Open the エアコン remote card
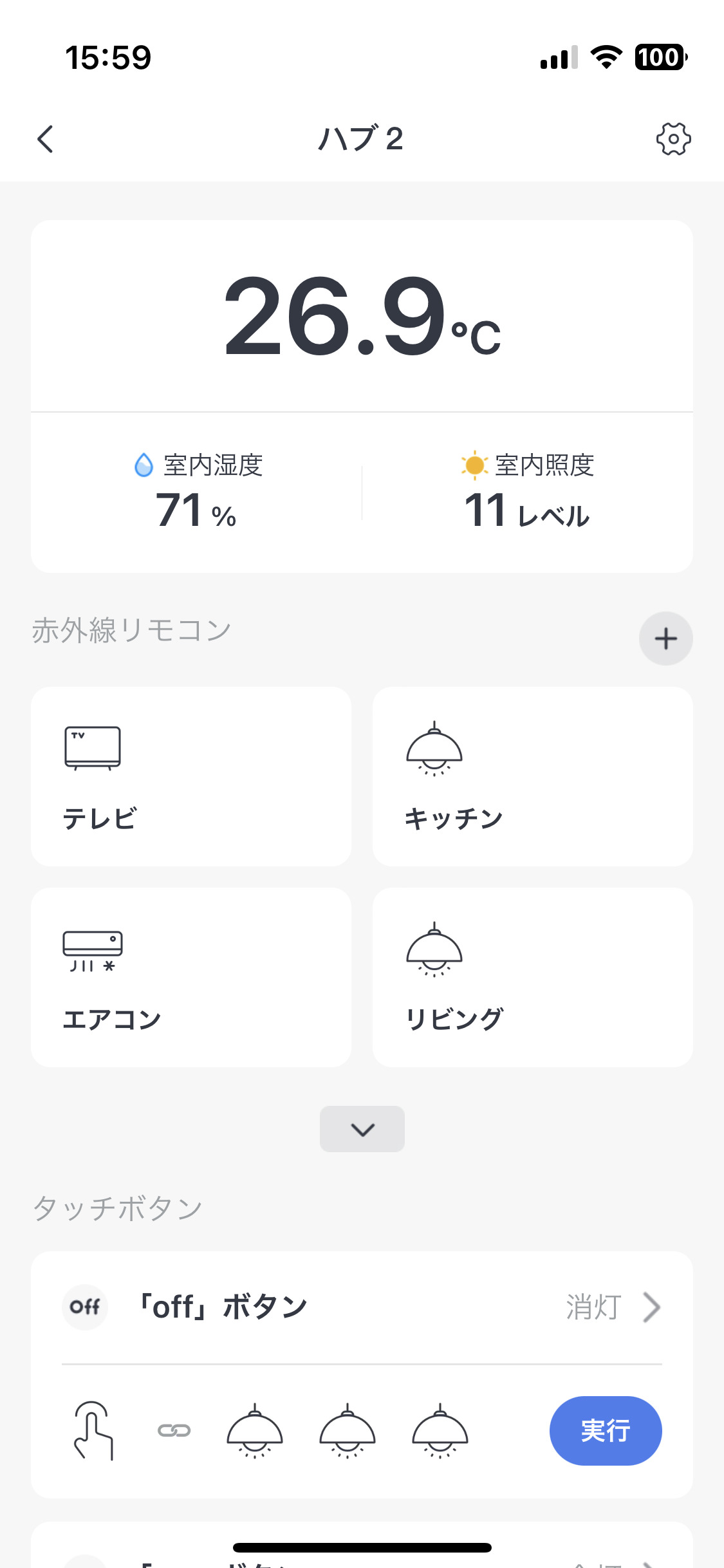Image resolution: width=724 pixels, height=1568 pixels. (191, 977)
